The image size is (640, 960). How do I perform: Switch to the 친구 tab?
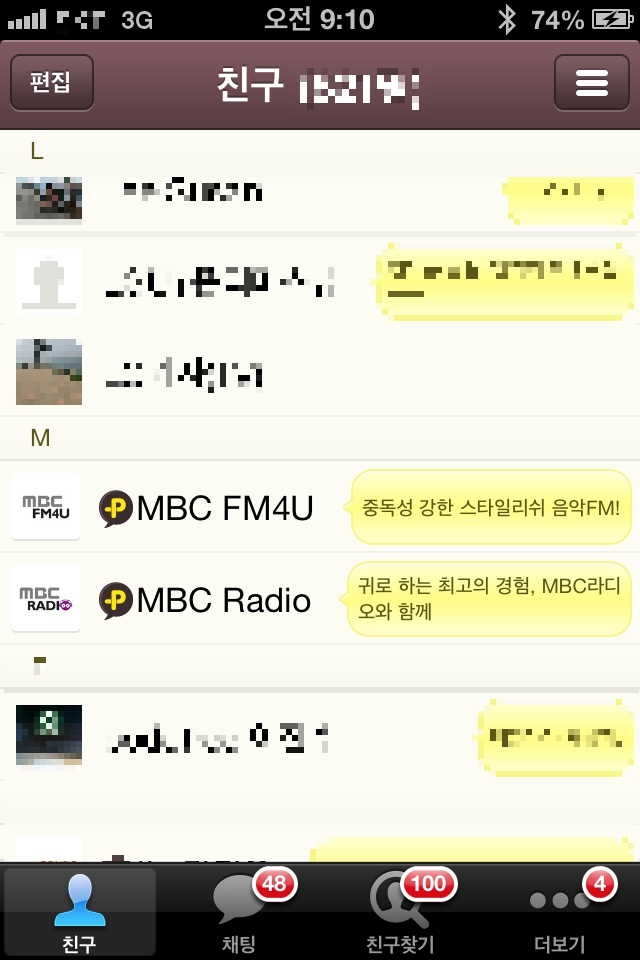80,912
